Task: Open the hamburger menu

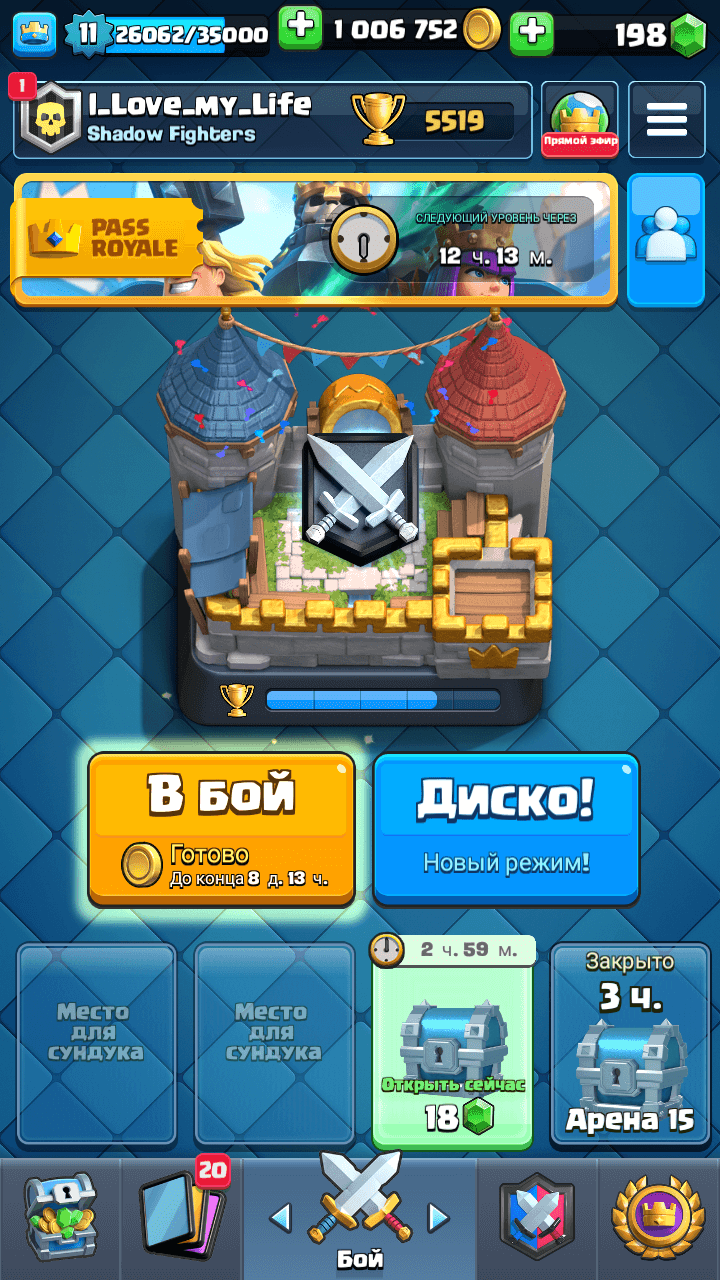Action: pos(666,120)
